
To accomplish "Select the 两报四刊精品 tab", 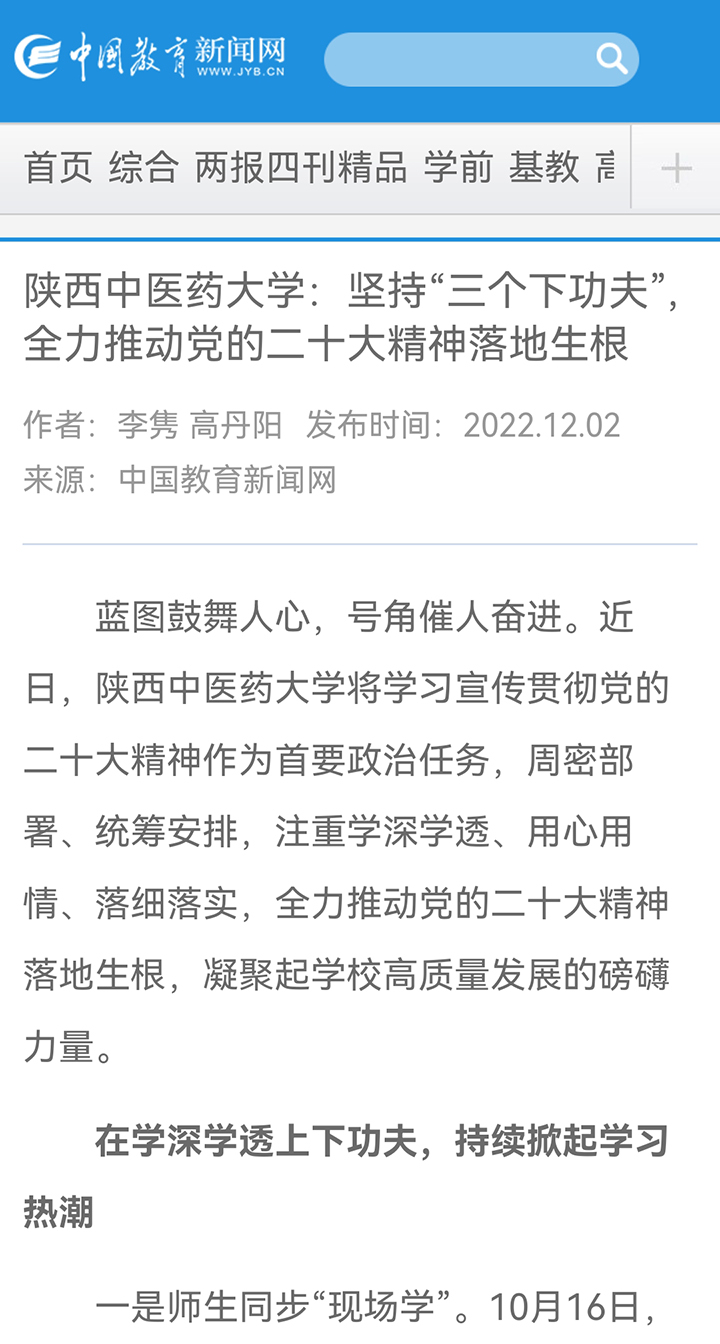I will click(x=301, y=167).
